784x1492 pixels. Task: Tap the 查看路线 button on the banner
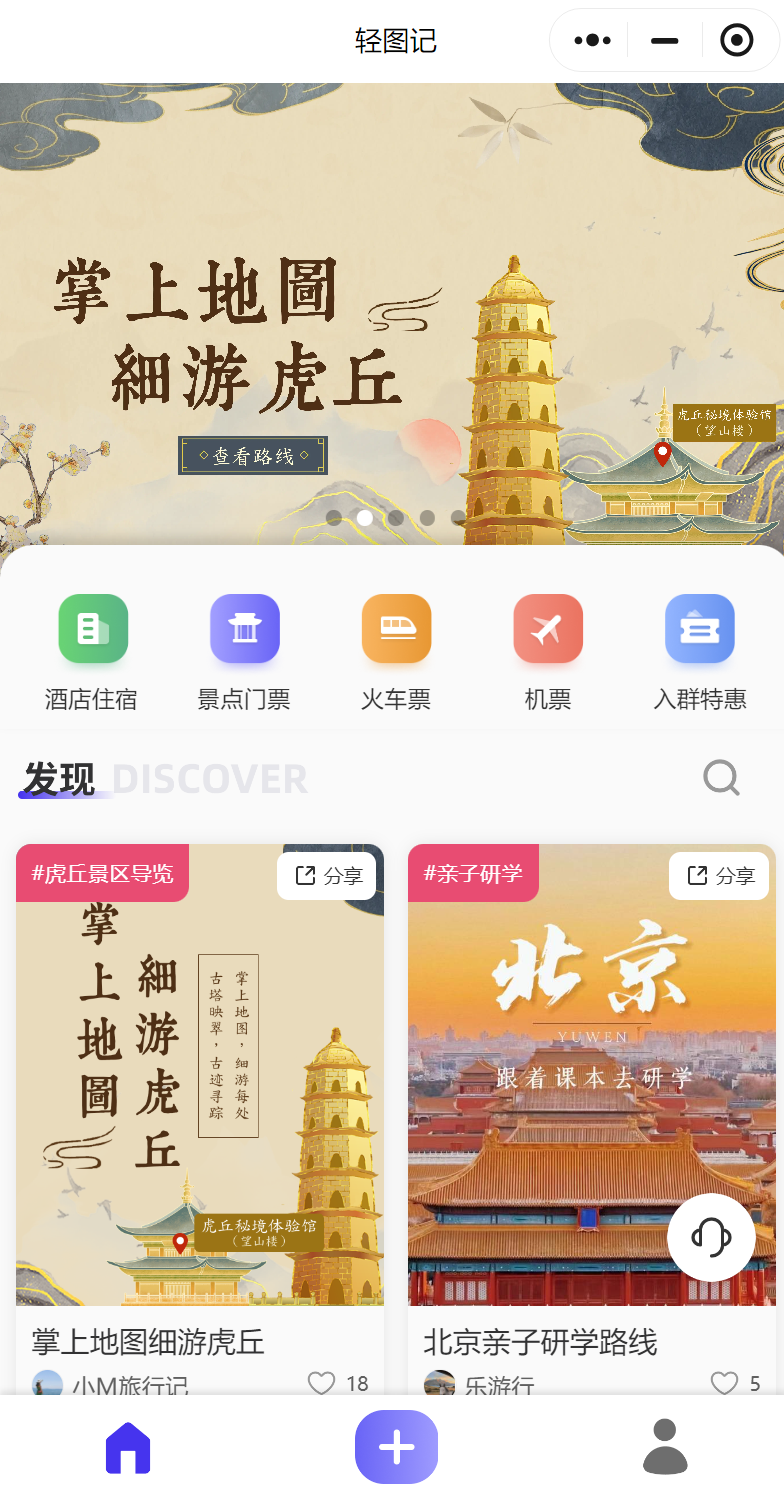click(x=253, y=456)
